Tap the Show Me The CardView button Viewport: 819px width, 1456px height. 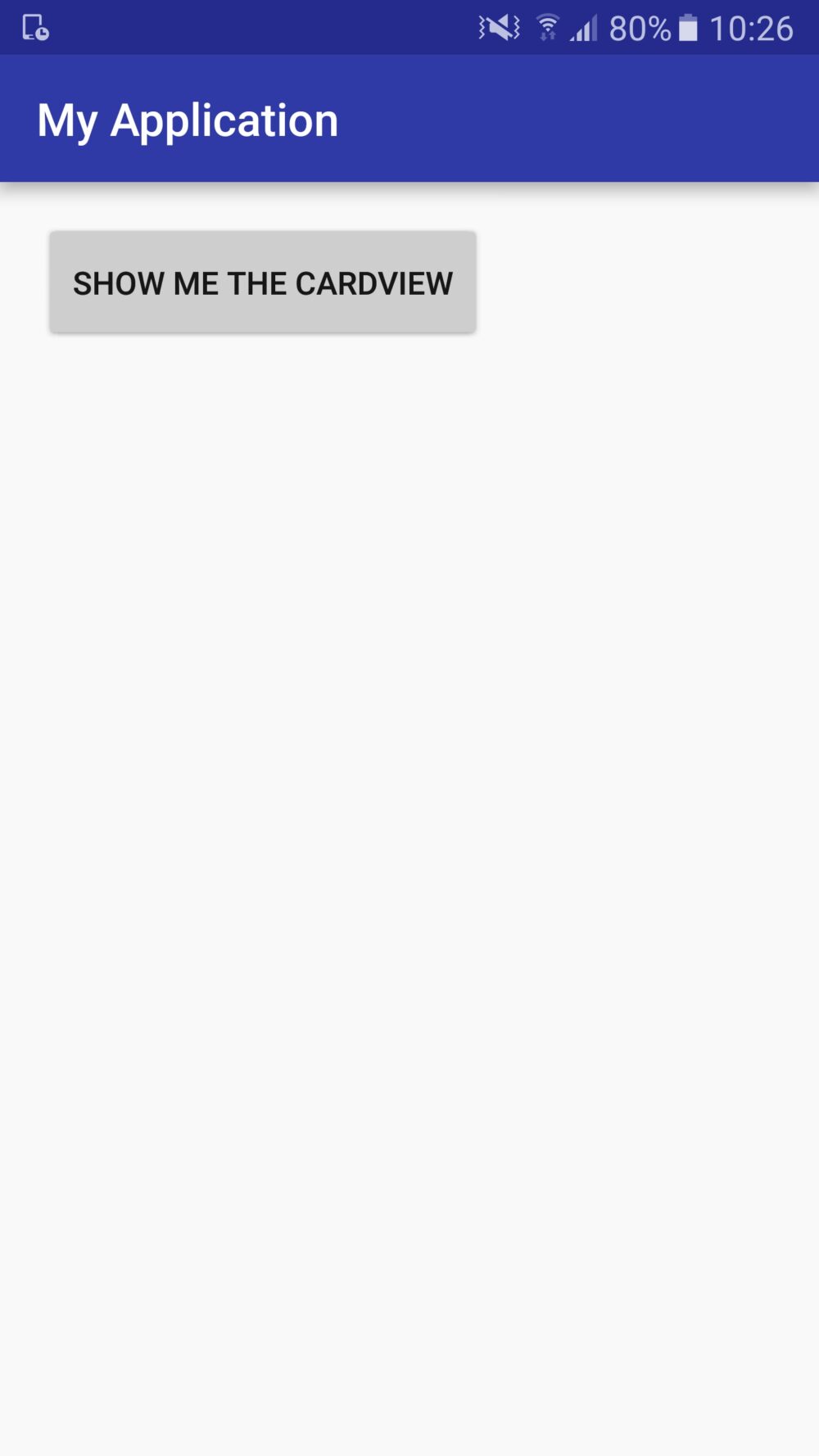262,283
